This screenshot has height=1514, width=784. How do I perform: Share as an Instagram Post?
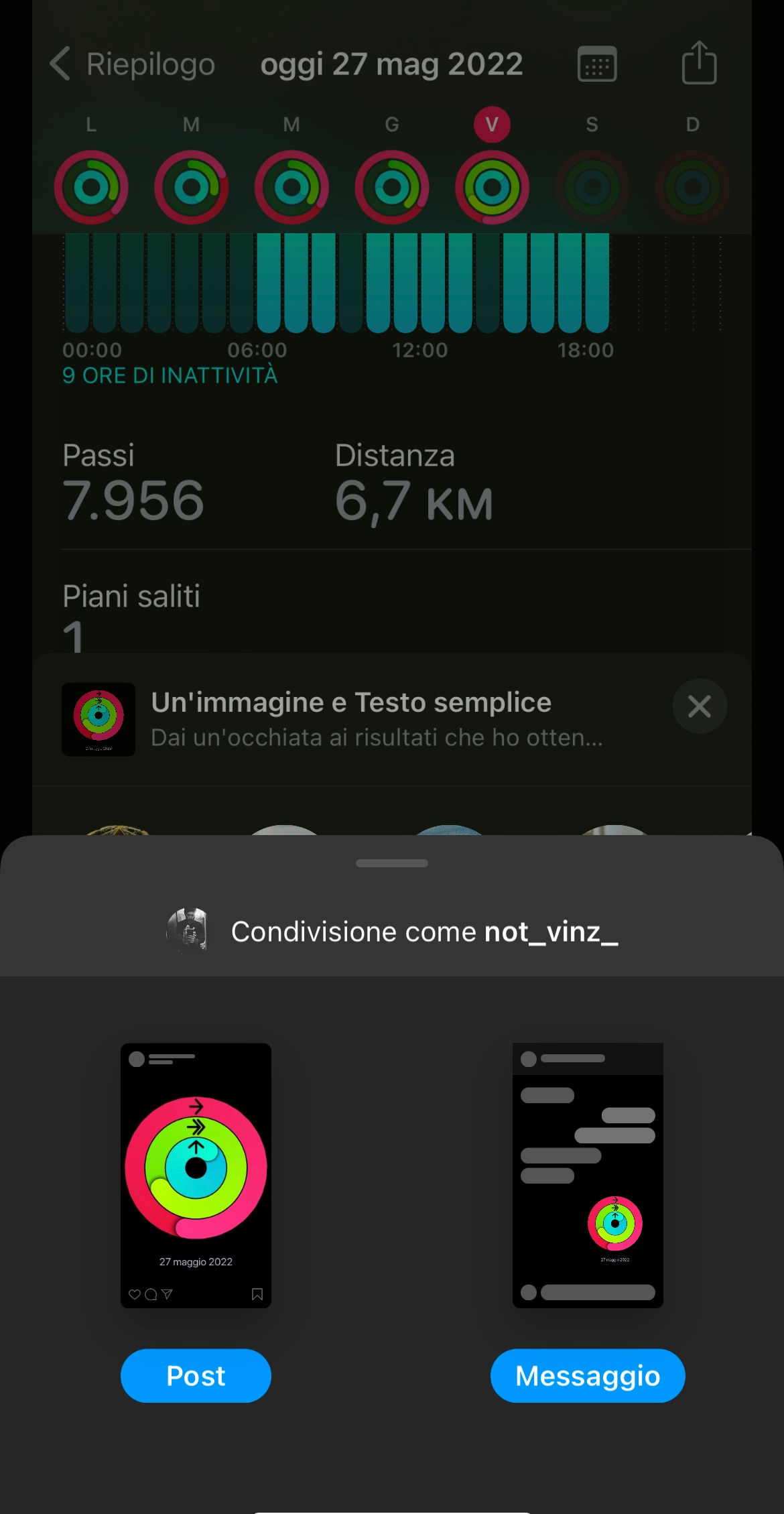tap(196, 1375)
